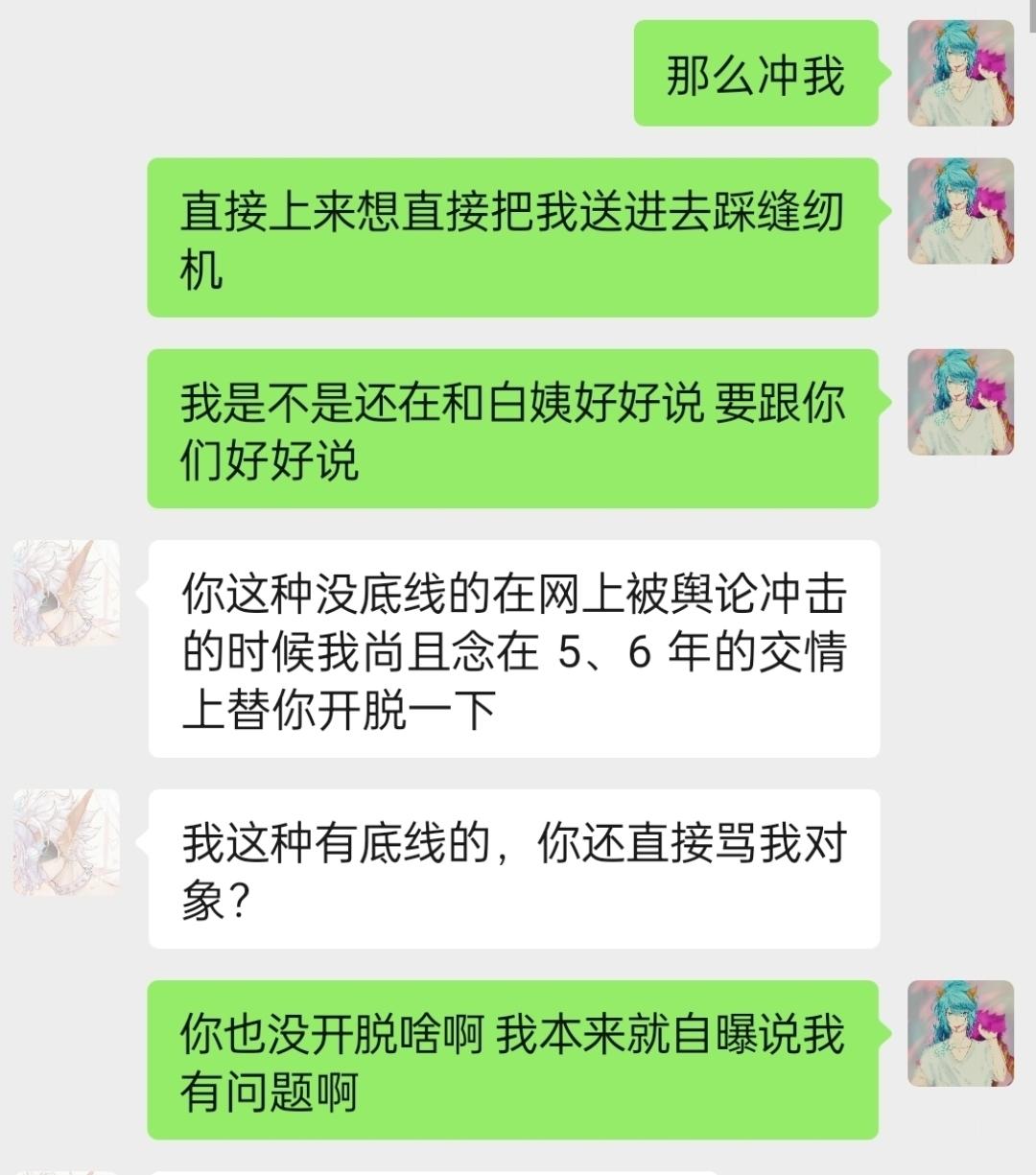
Task: Tap avatar beside "你也没开脱啥啊" message
Action: [960, 1033]
